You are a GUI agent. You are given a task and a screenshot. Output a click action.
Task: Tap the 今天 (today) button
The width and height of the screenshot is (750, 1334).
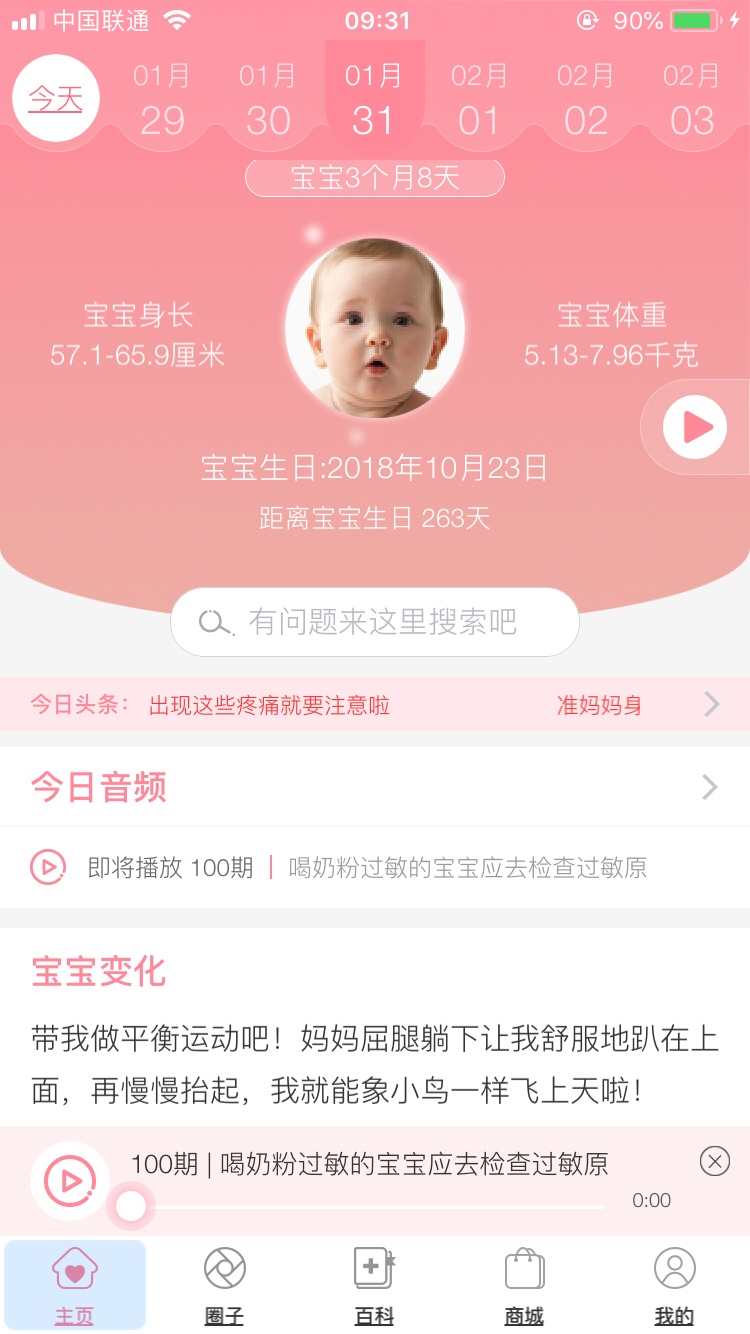(56, 98)
